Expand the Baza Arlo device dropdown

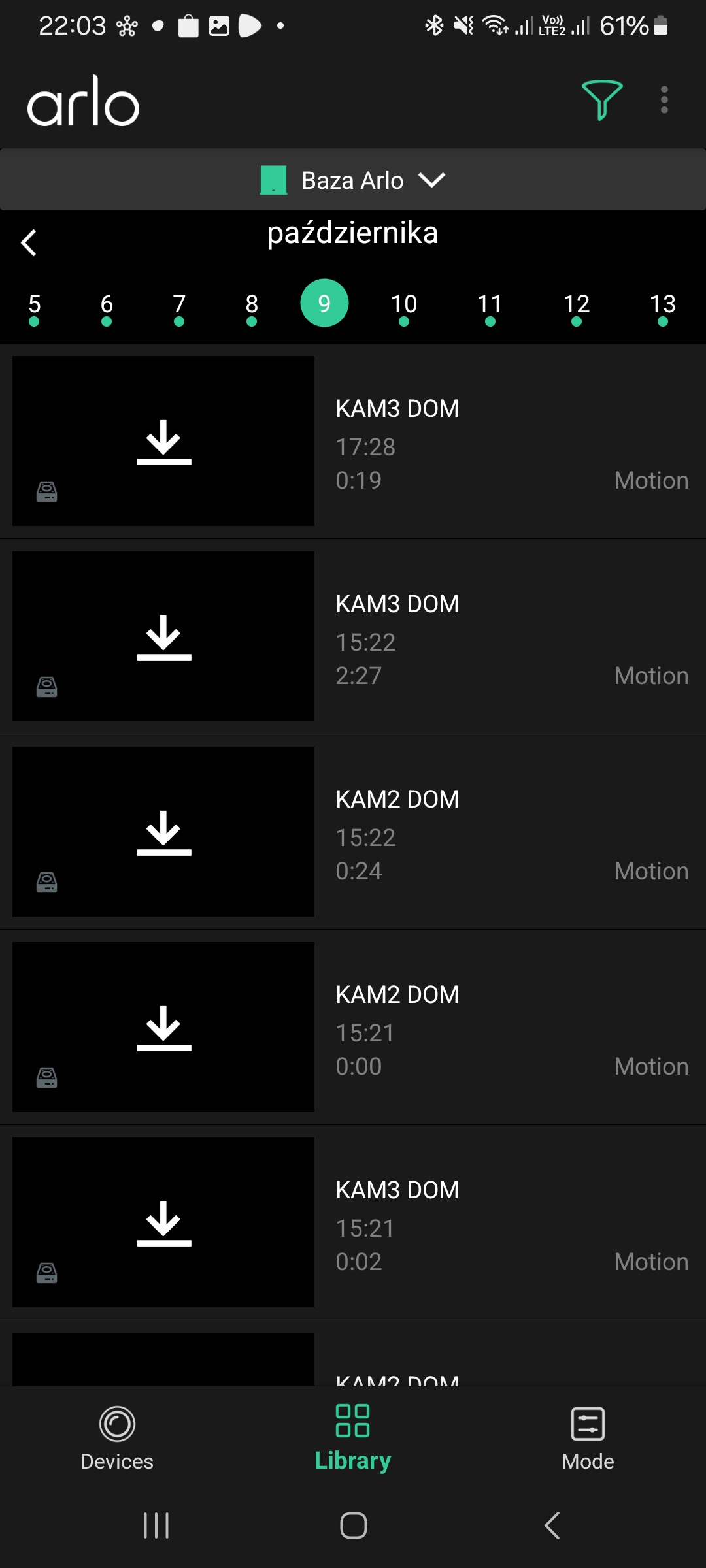pos(353,180)
